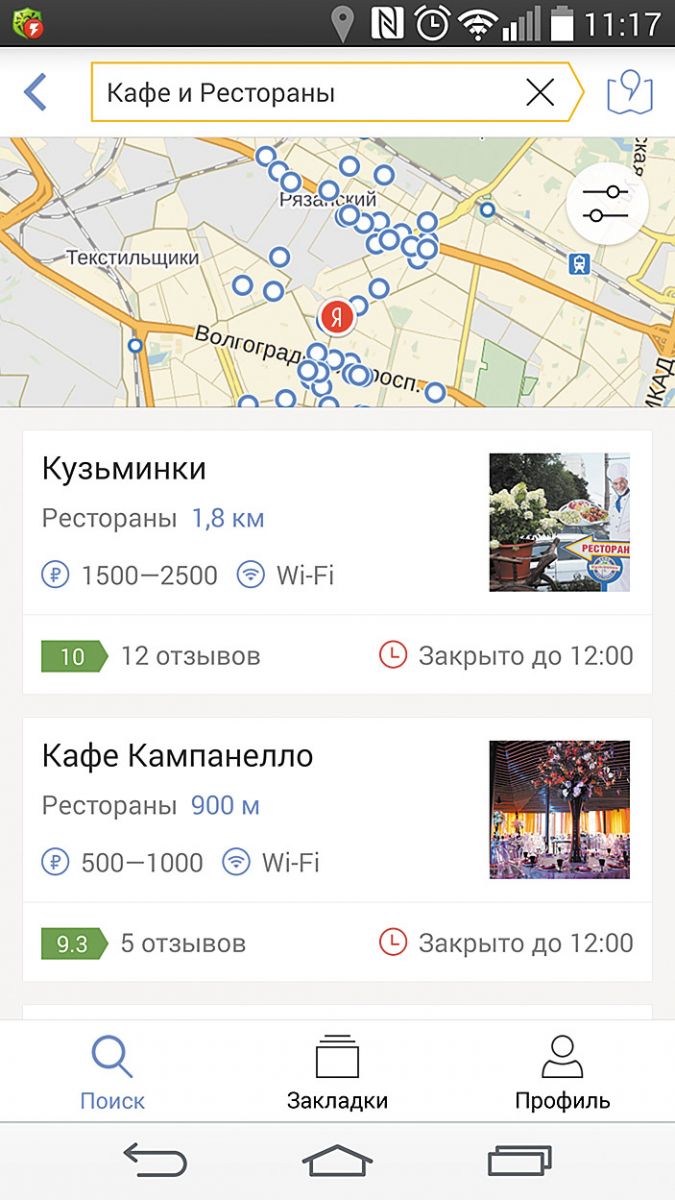Open the map filter settings
Screen dimensions: 675x1200
click(x=608, y=203)
